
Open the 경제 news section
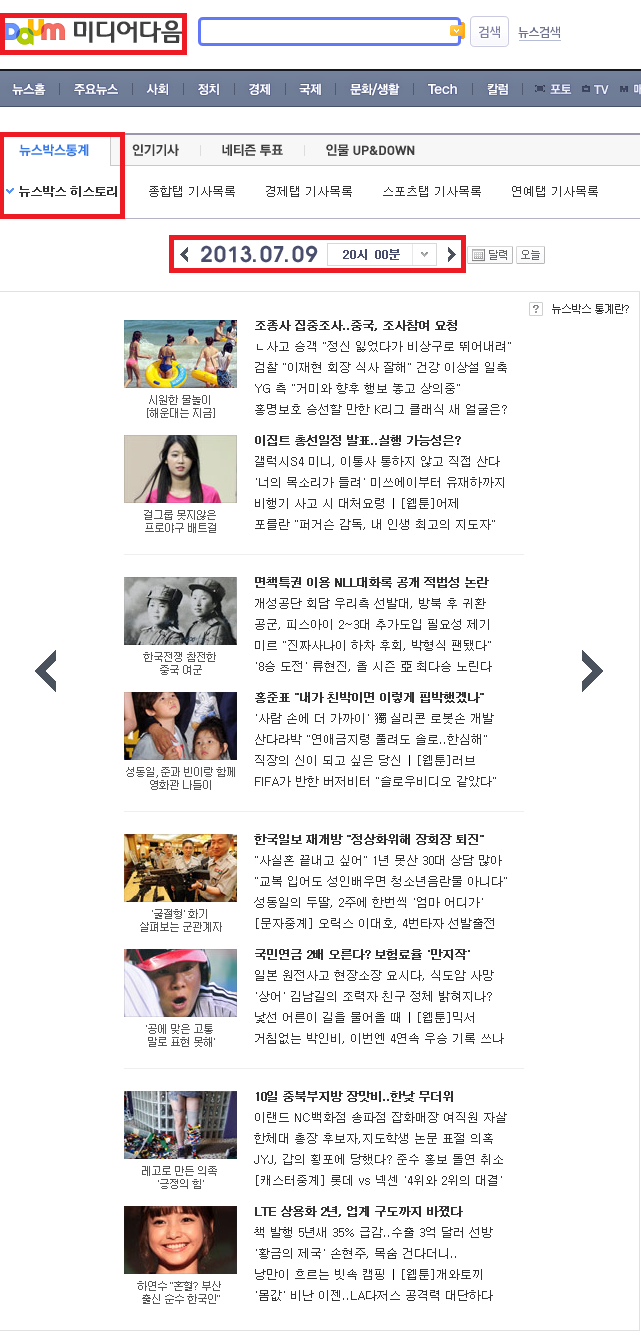pyautogui.click(x=259, y=89)
